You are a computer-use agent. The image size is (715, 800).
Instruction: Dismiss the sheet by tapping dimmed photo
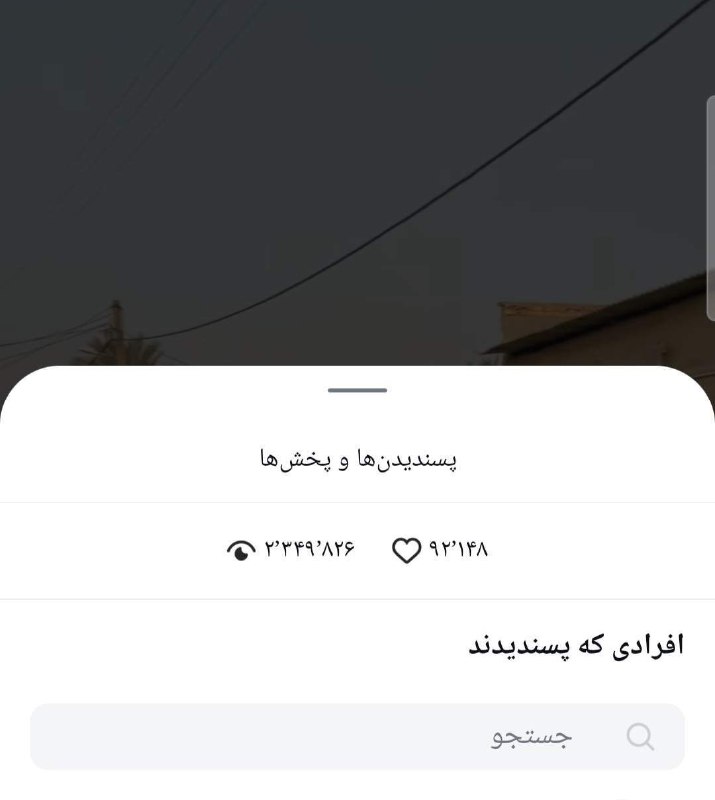tap(357, 180)
